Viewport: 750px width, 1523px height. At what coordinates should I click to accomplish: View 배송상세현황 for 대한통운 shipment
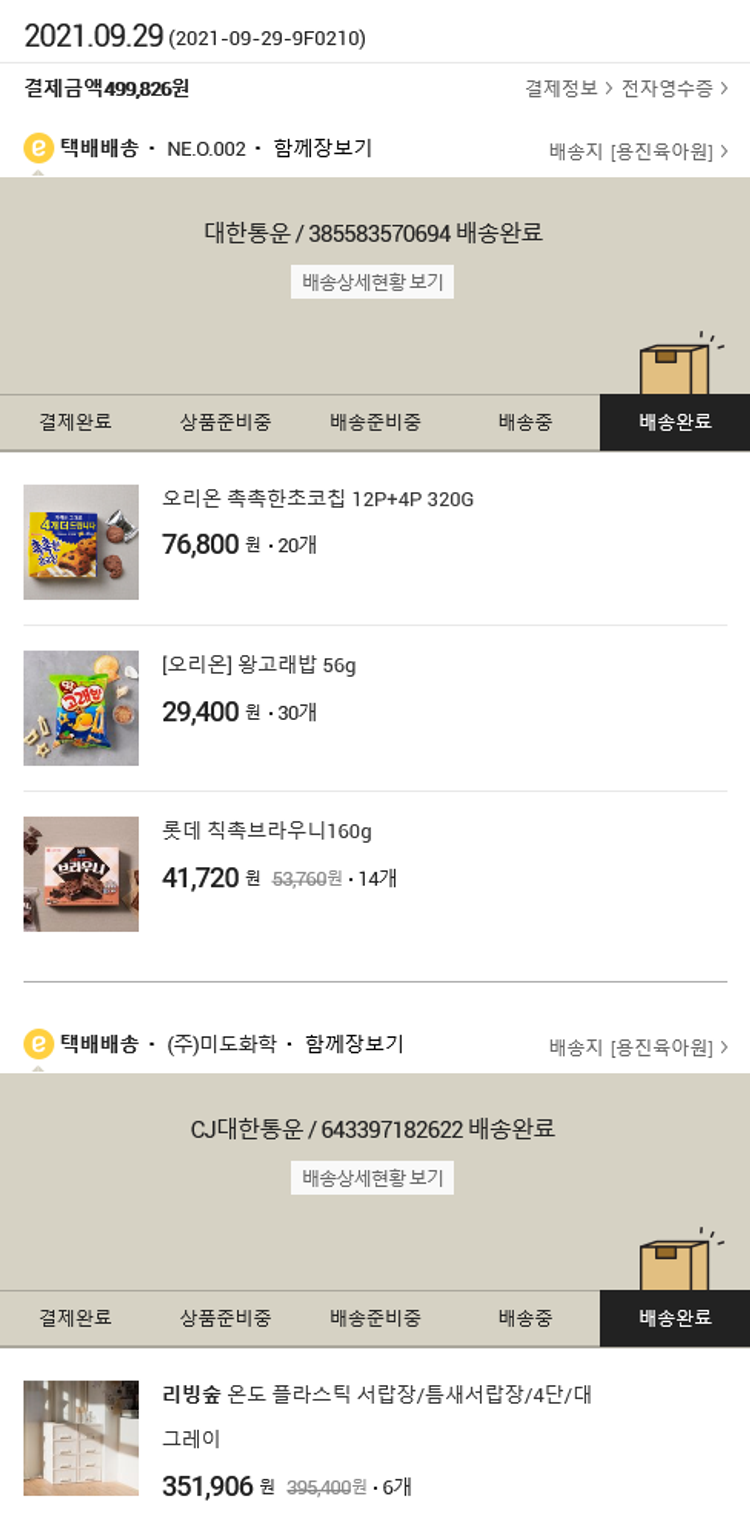[x=372, y=282]
